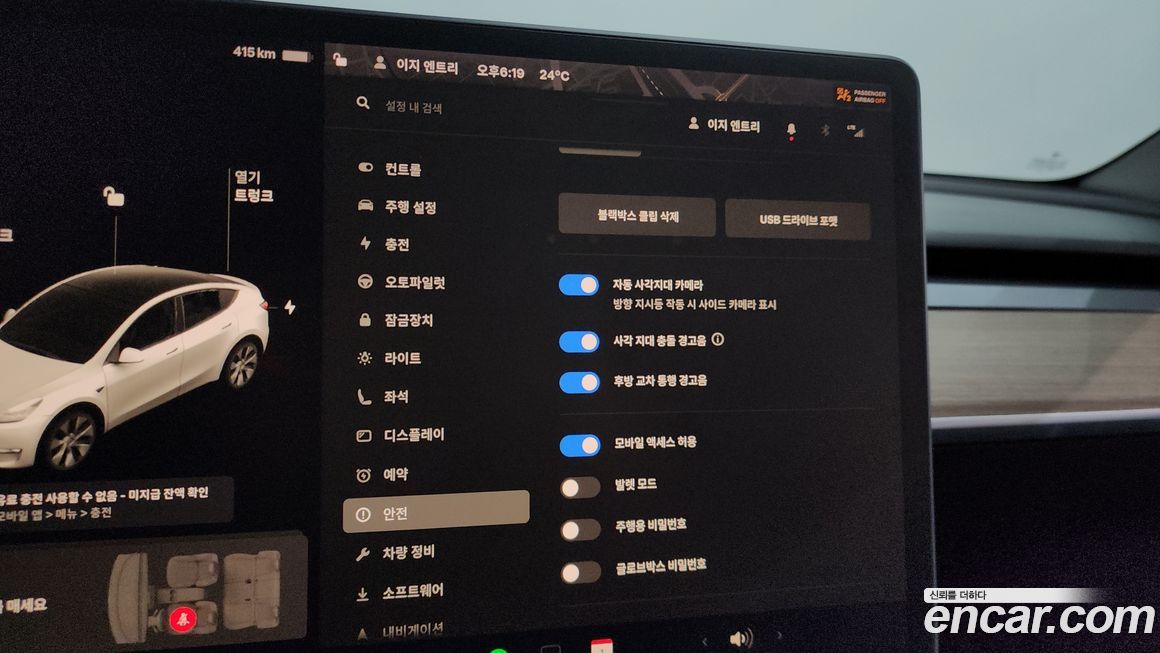Disable 모바일 액세스 허용
This screenshot has height=653, width=1160.
click(579, 445)
